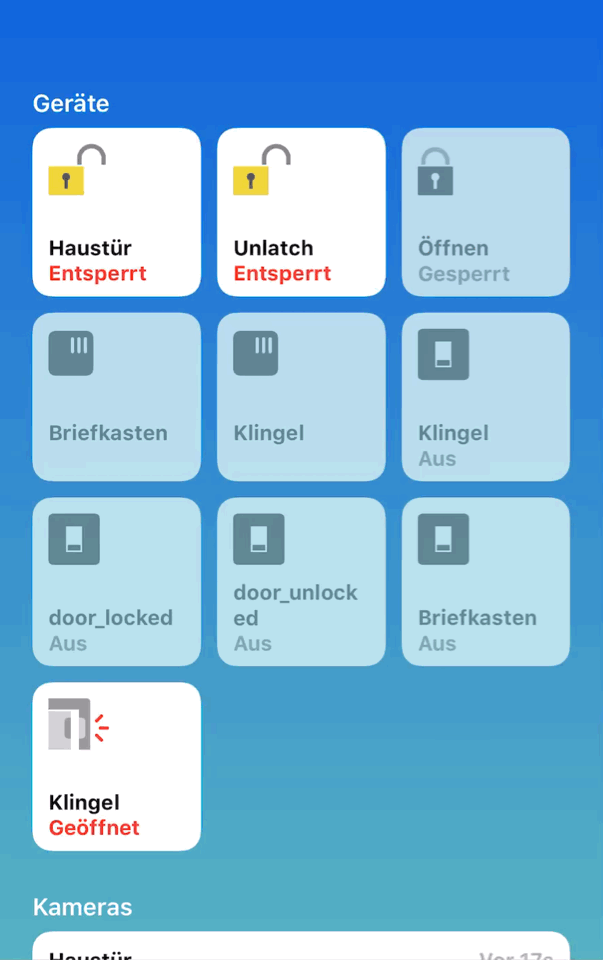Viewport: 603px width, 960px height.
Task: Open the Klingel sensor tile showing Geöffnet
Action: [x=116, y=767]
